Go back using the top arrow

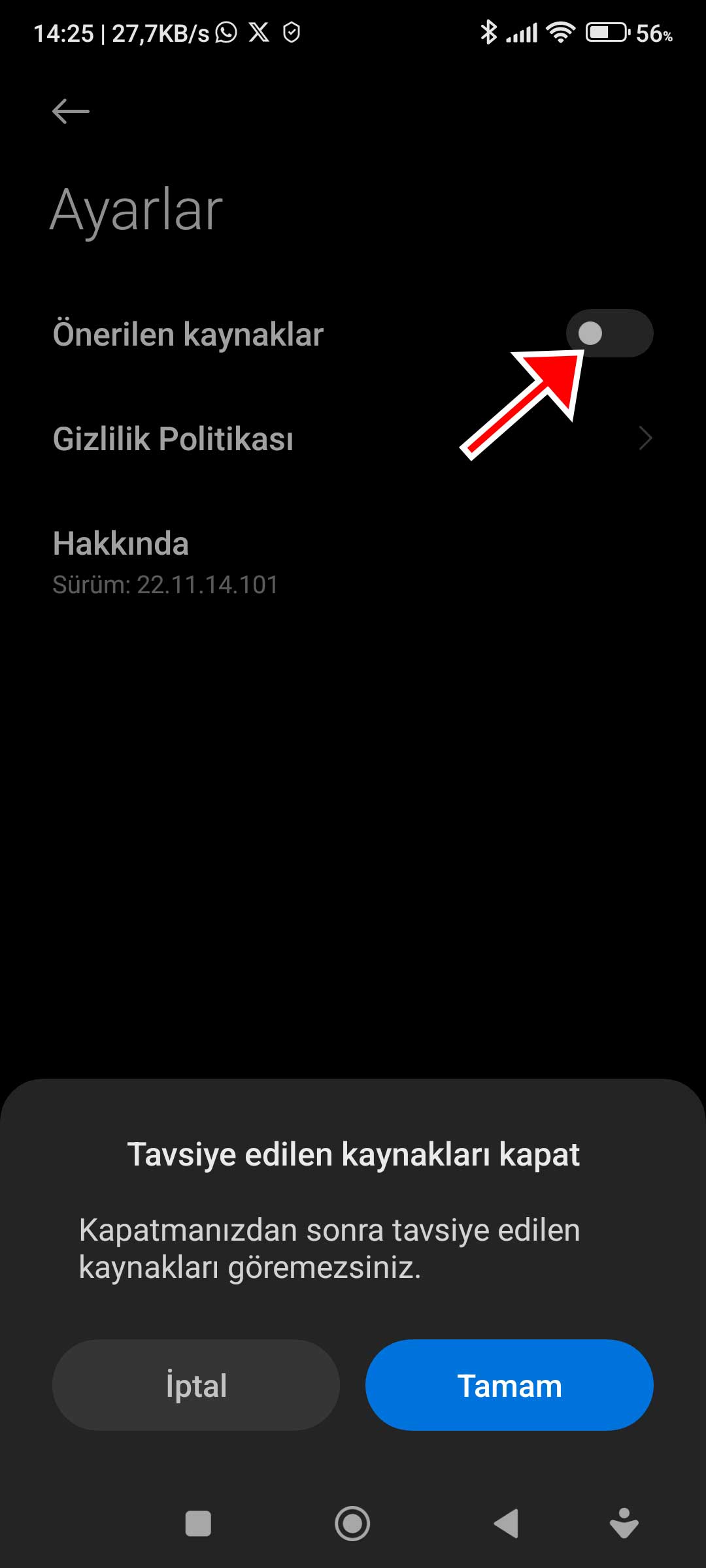pyautogui.click(x=71, y=111)
